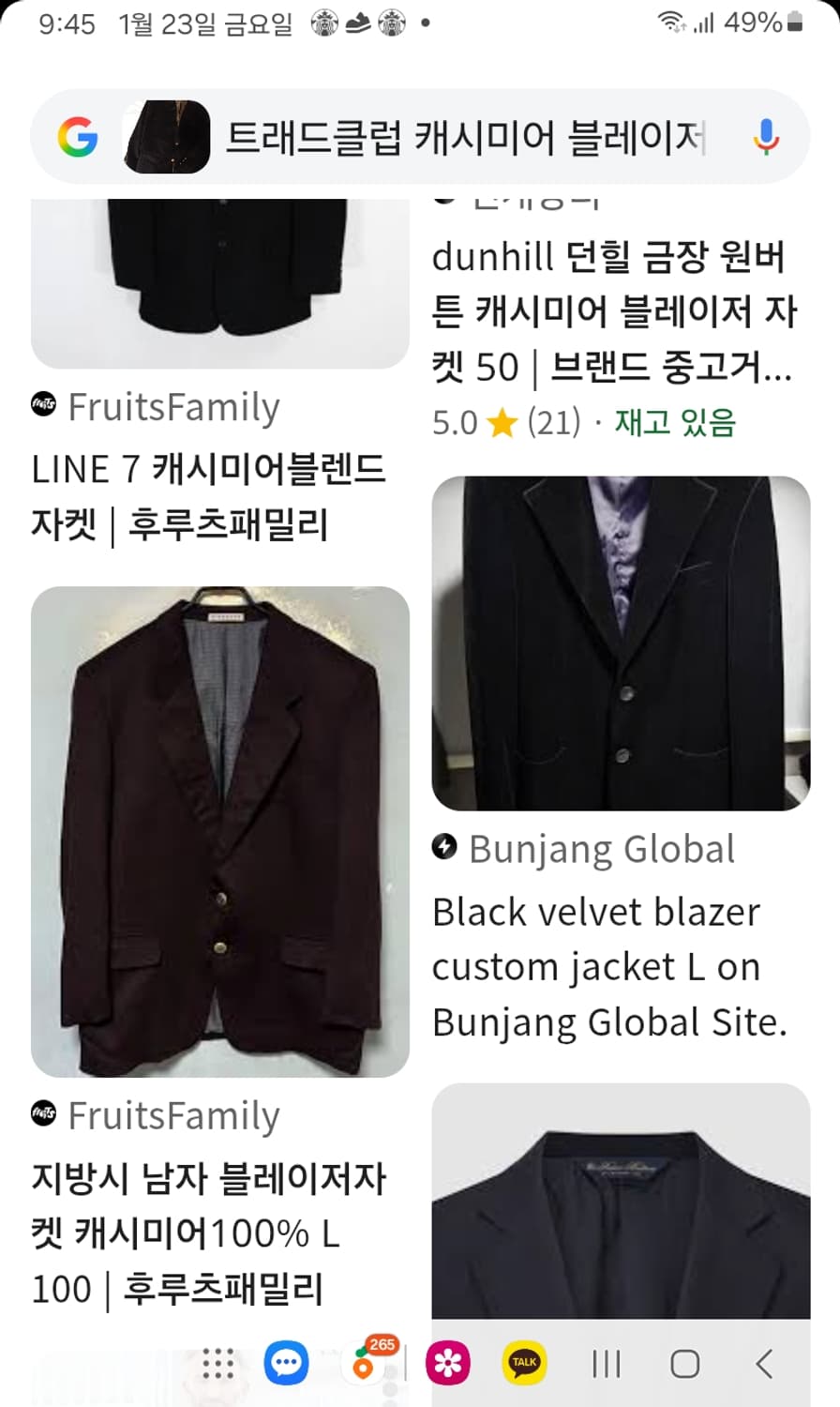Tap the jacket thumbnail inside the search bar
The height and width of the screenshot is (1407, 840).
[x=164, y=138]
